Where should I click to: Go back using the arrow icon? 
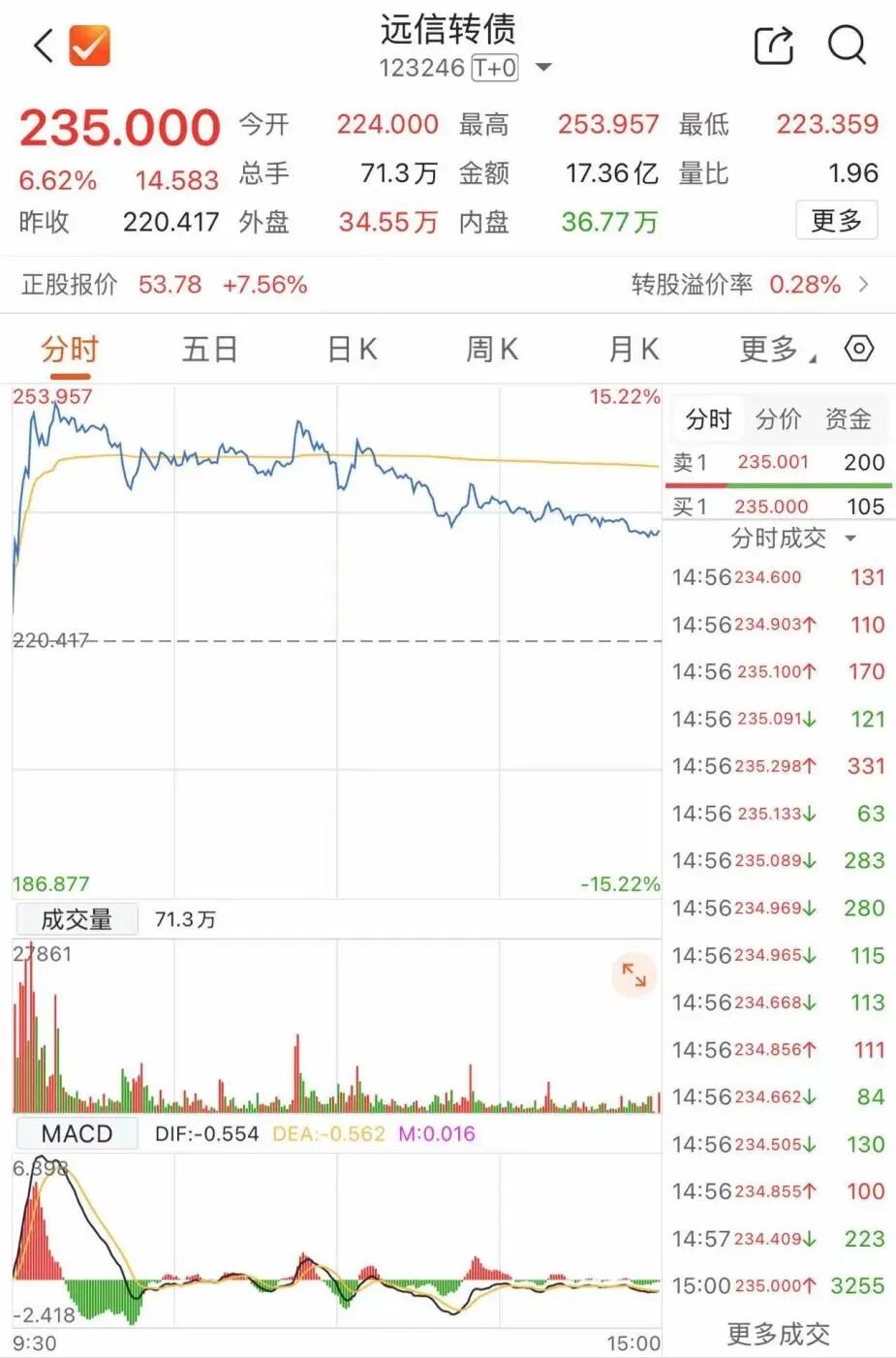click(44, 46)
